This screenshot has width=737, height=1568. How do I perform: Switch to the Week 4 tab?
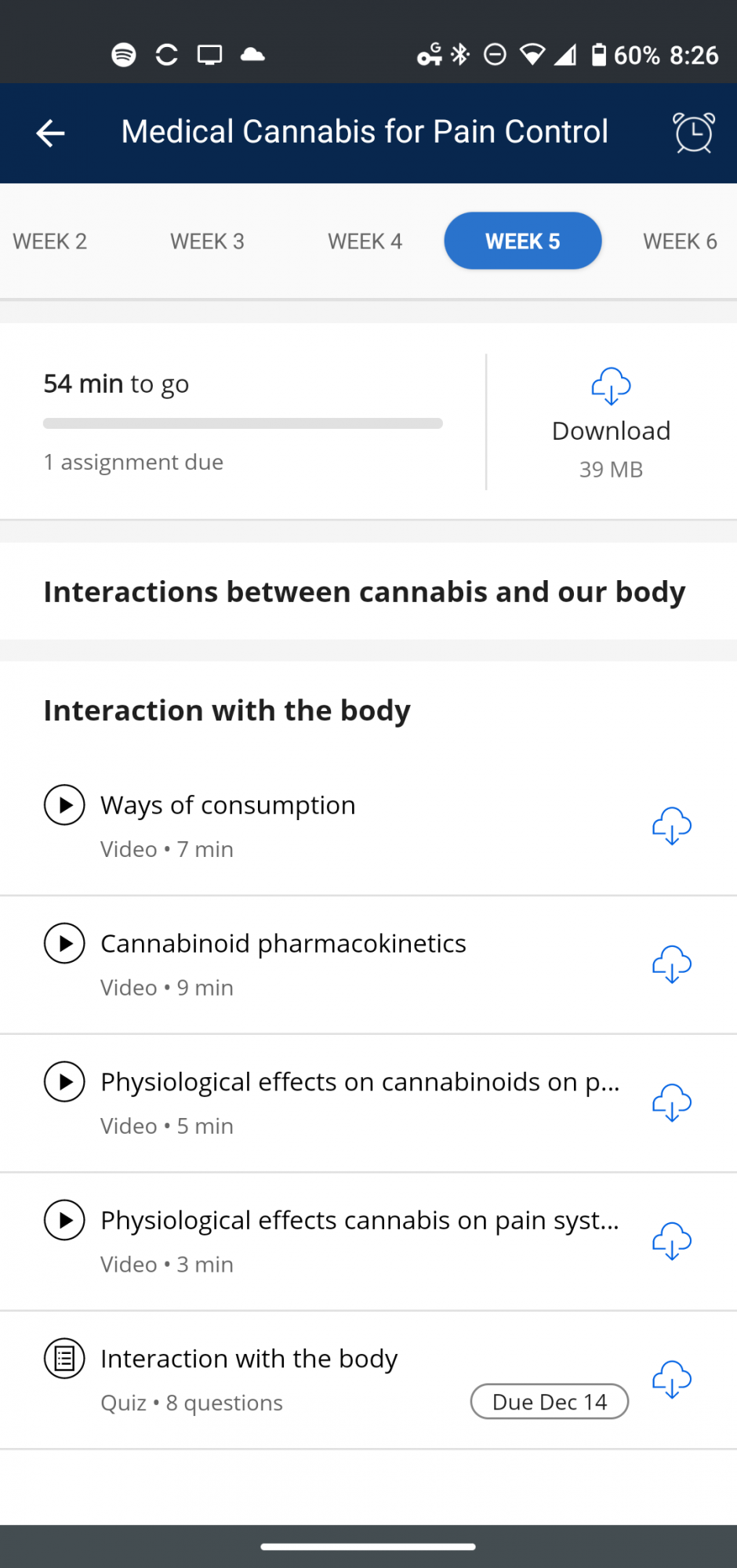[365, 241]
